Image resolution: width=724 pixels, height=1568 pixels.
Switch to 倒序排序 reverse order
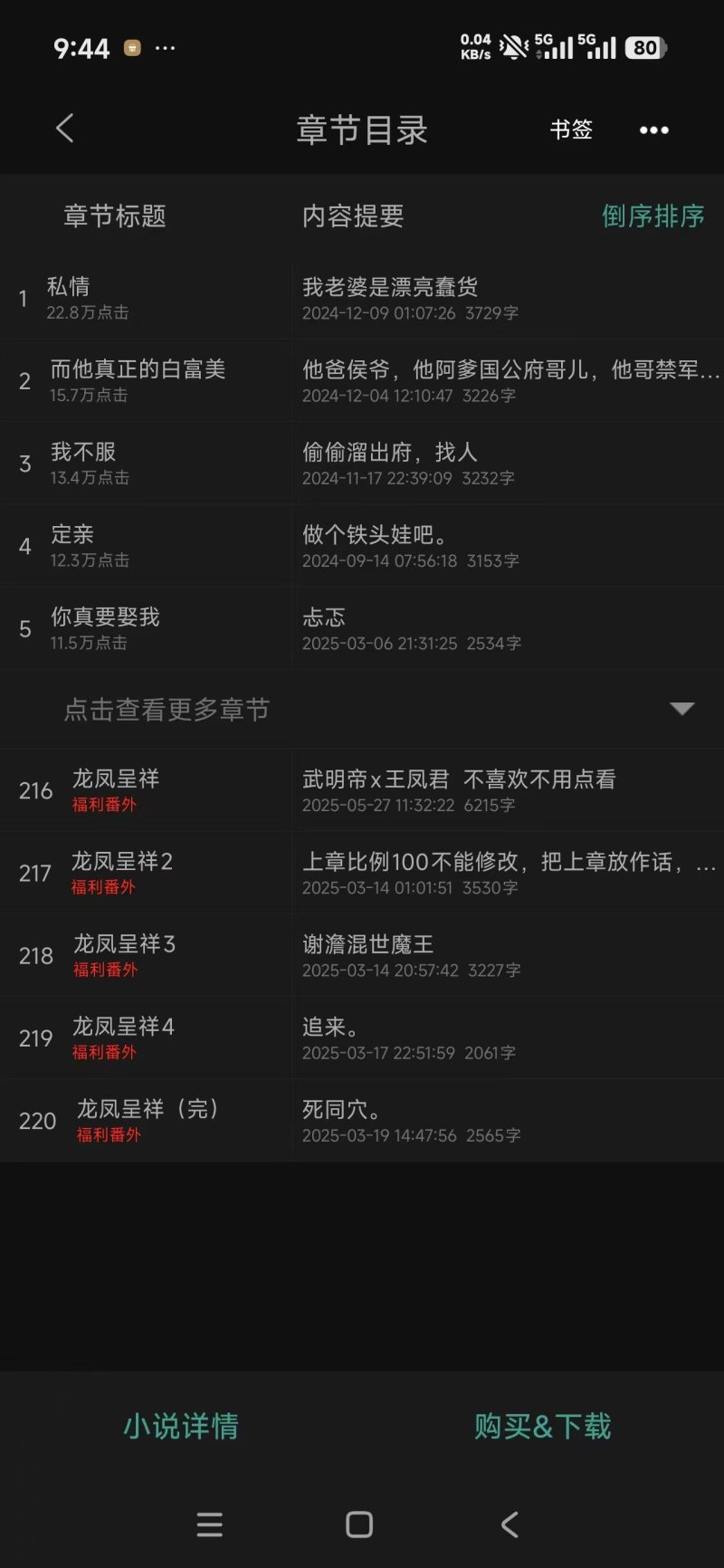coord(653,215)
